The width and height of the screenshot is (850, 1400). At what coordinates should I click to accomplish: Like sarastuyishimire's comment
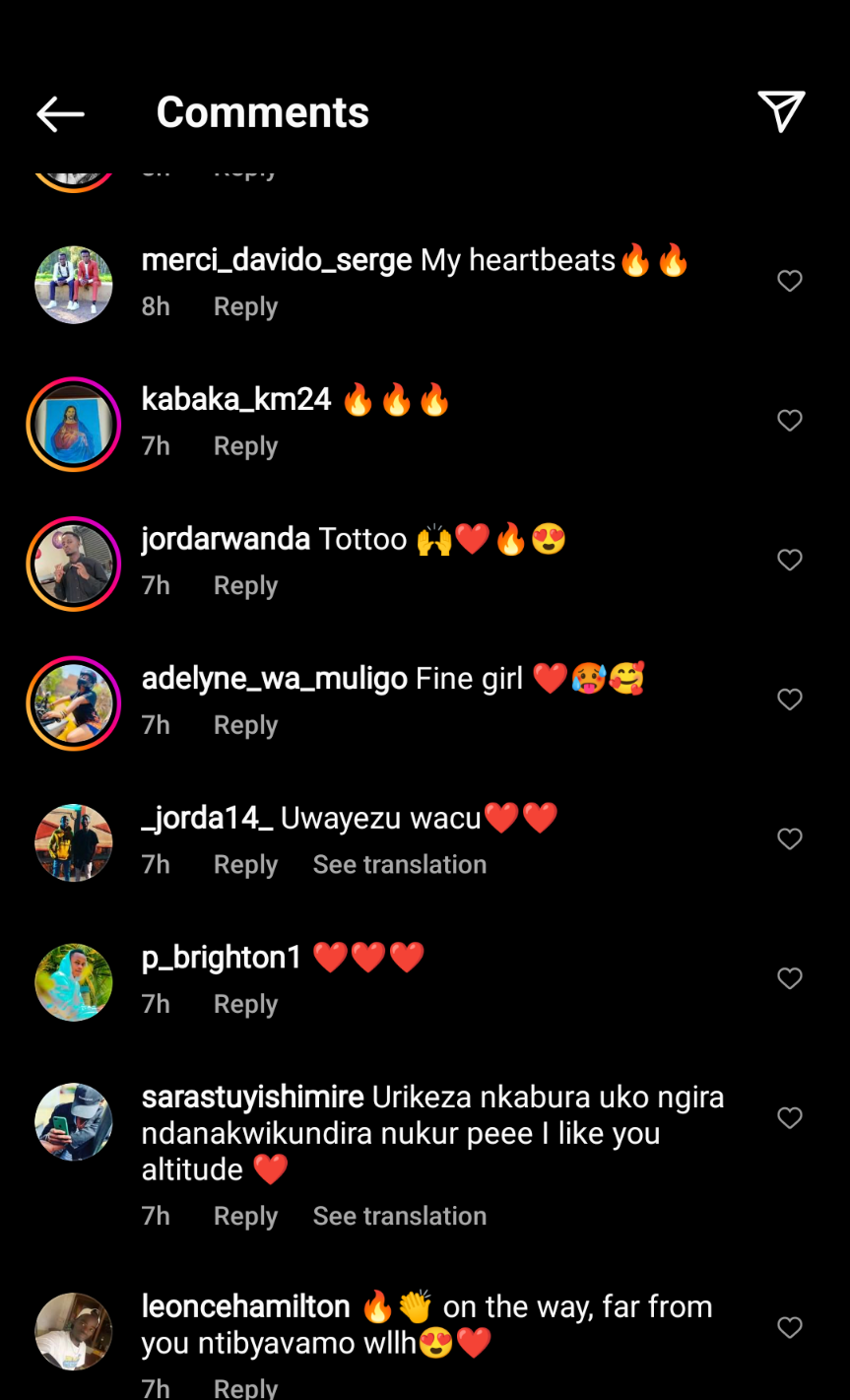pos(789,1118)
